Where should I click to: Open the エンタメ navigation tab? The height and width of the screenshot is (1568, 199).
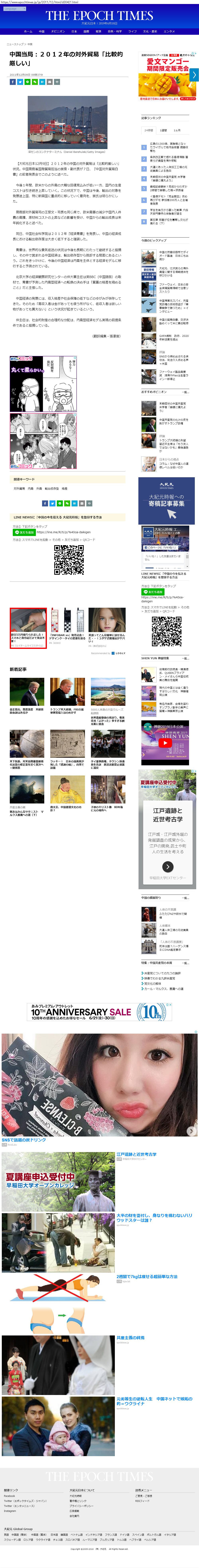coord(169,31)
